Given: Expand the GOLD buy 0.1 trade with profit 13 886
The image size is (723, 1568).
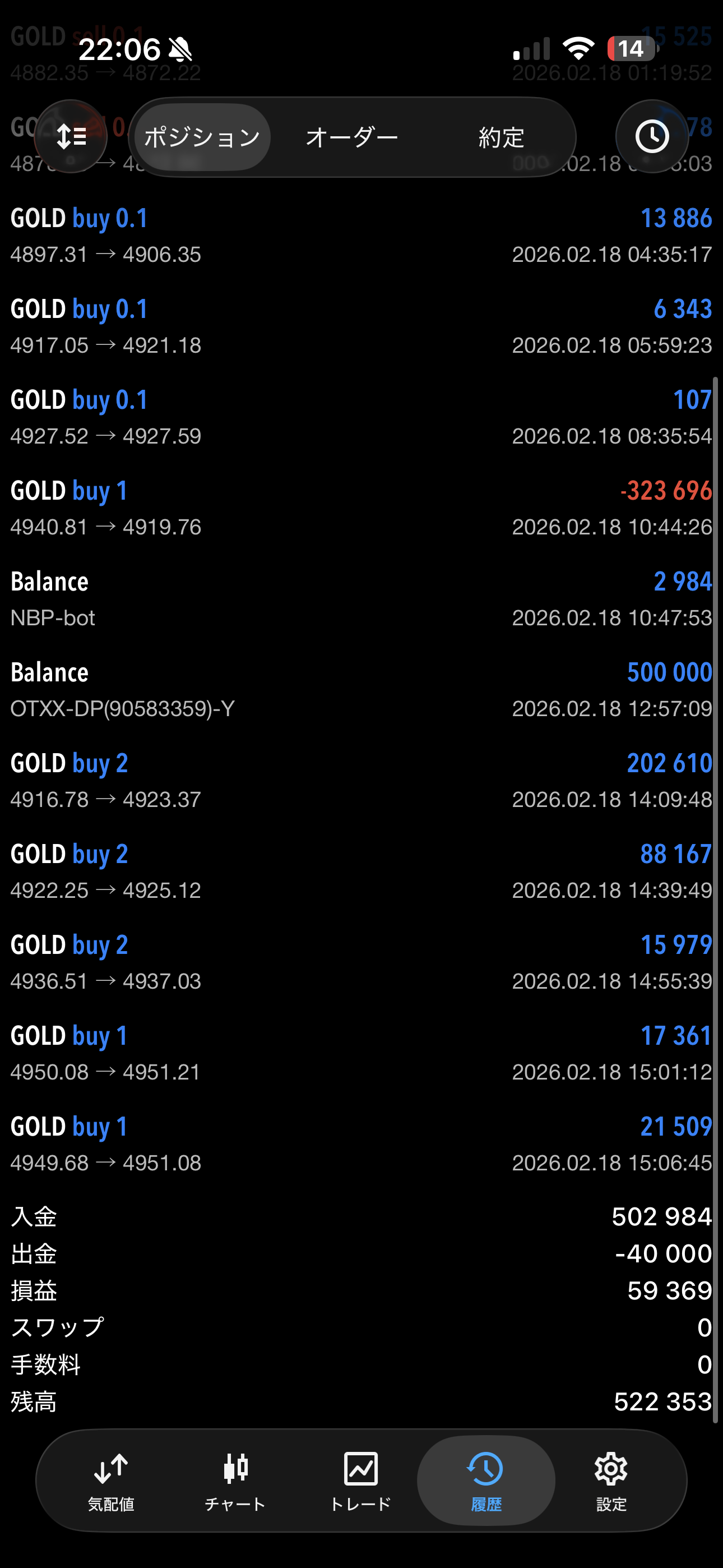Looking at the screenshot, I should [361, 236].
